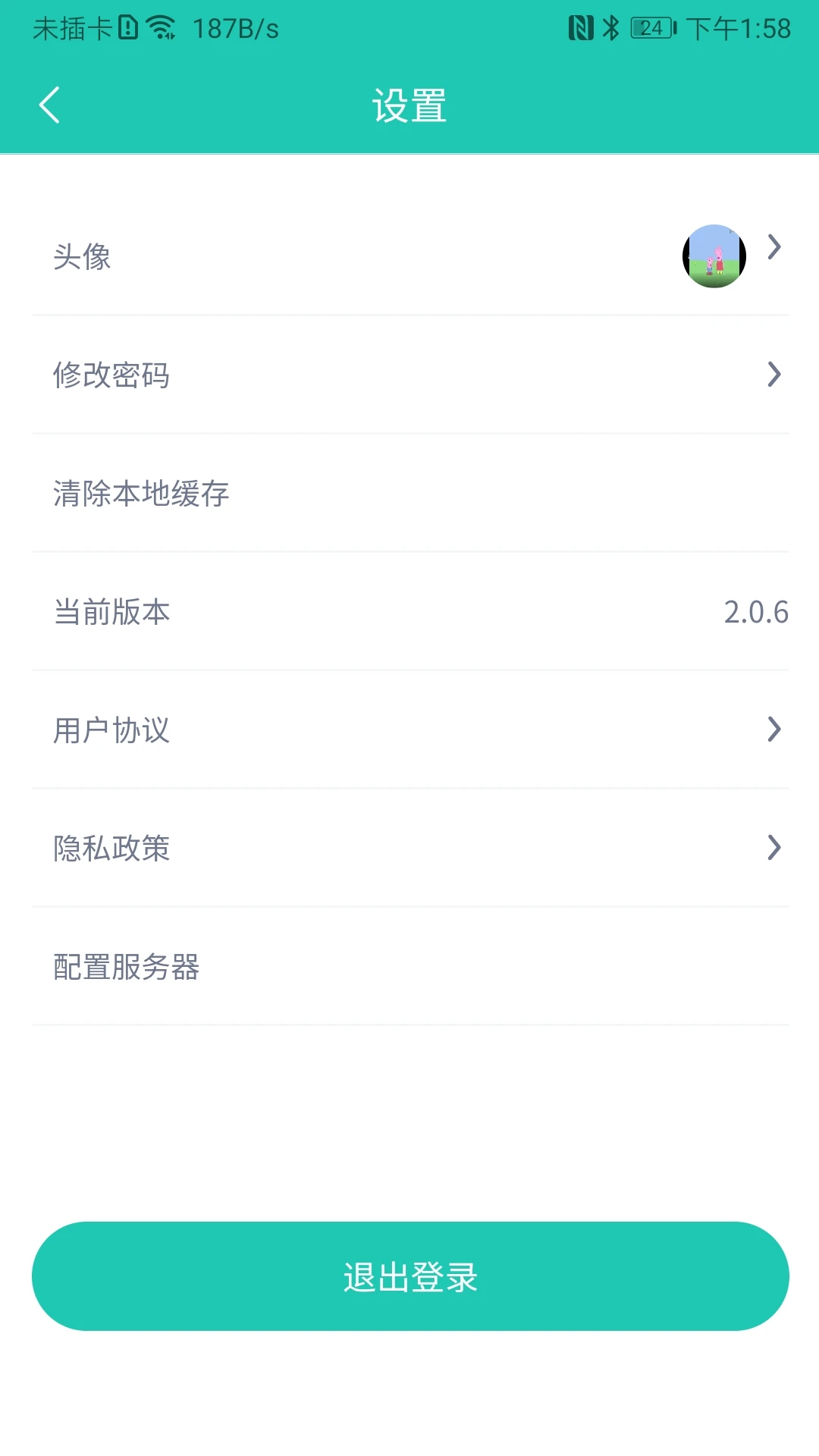Image resolution: width=819 pixels, height=1456 pixels.
Task: Open 隐私政策 via its chevron
Action: tap(774, 848)
